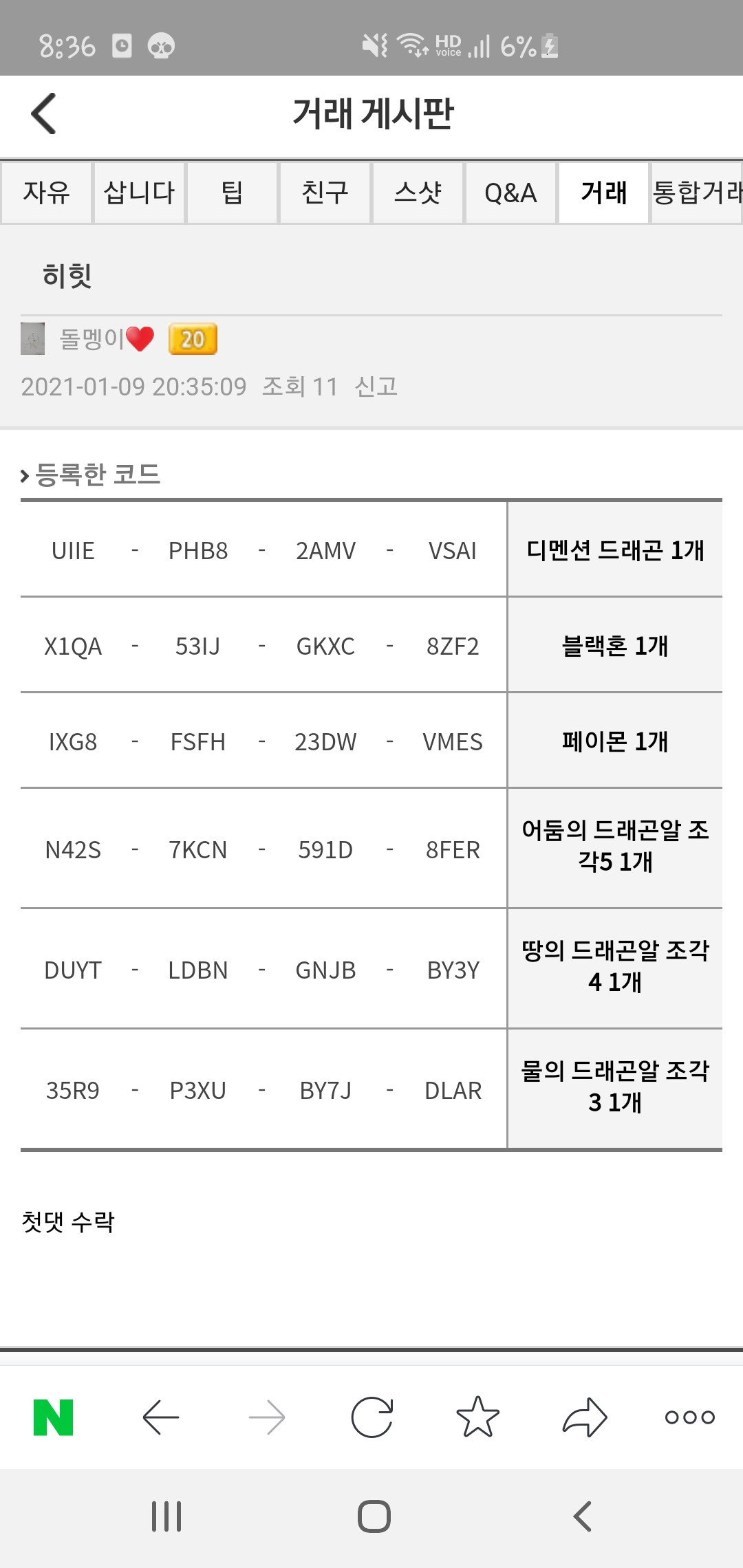Open the 친구 tab
This screenshot has width=743, height=1568.
coord(325,193)
